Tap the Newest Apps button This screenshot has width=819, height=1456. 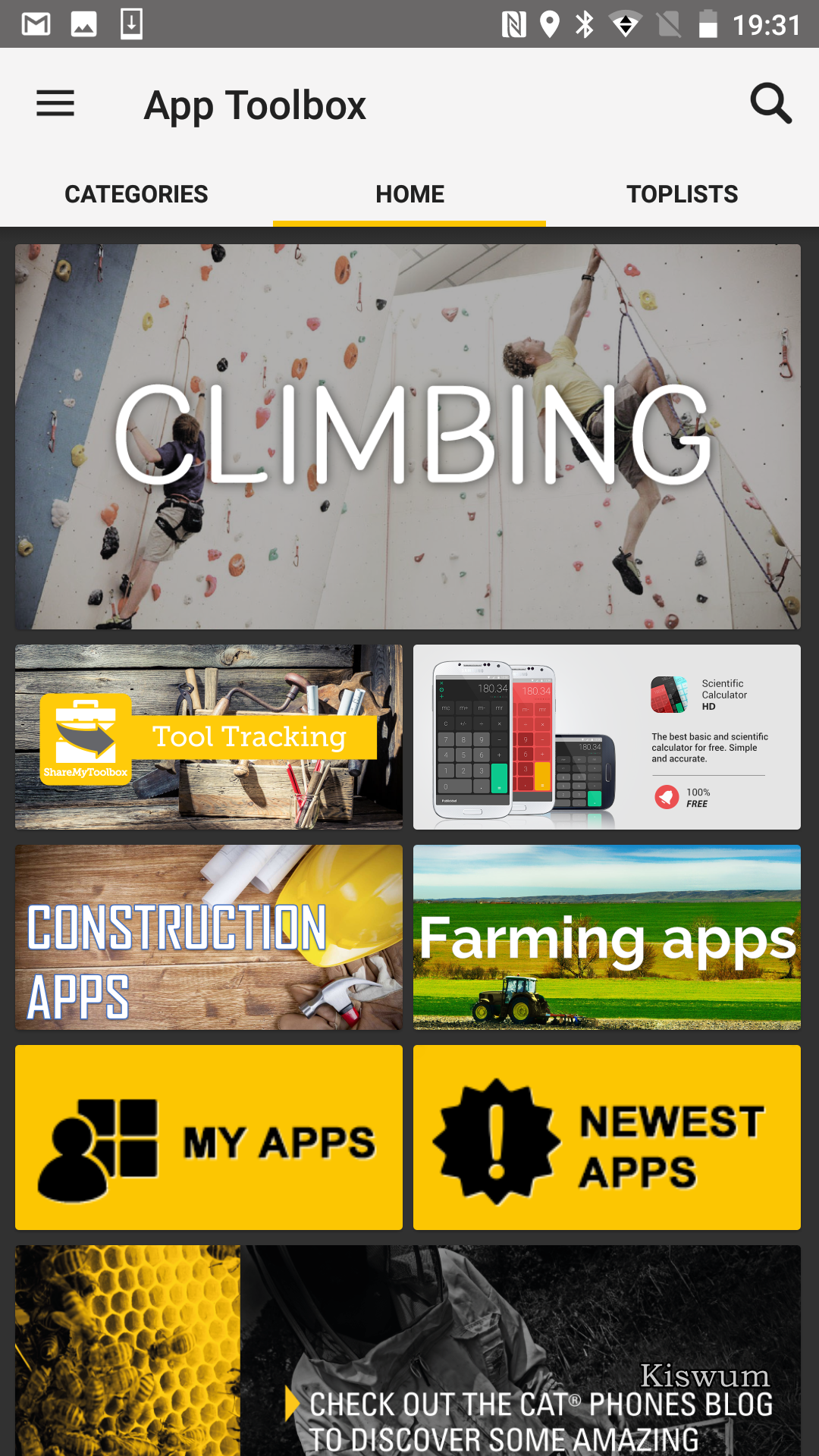point(607,1137)
